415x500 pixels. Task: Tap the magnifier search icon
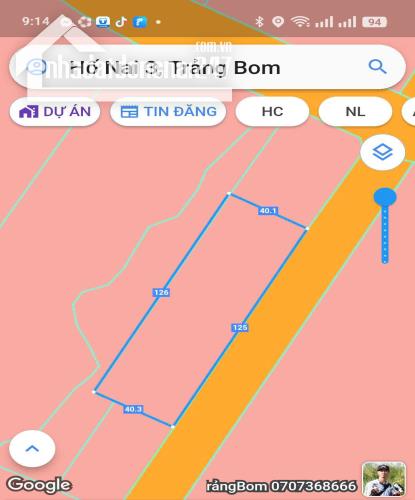[x=377, y=67]
